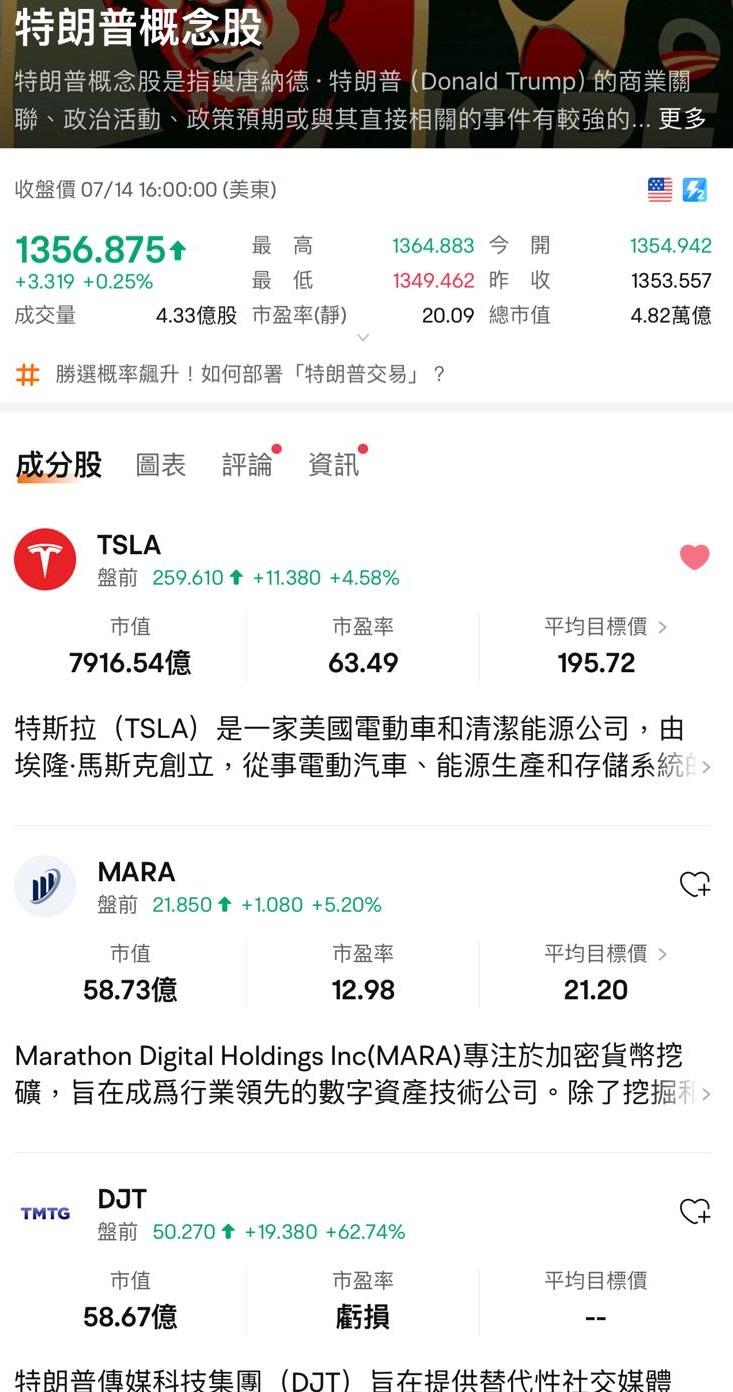
Task: Add DJT to favorites via the heart icon
Action: coord(694,1210)
